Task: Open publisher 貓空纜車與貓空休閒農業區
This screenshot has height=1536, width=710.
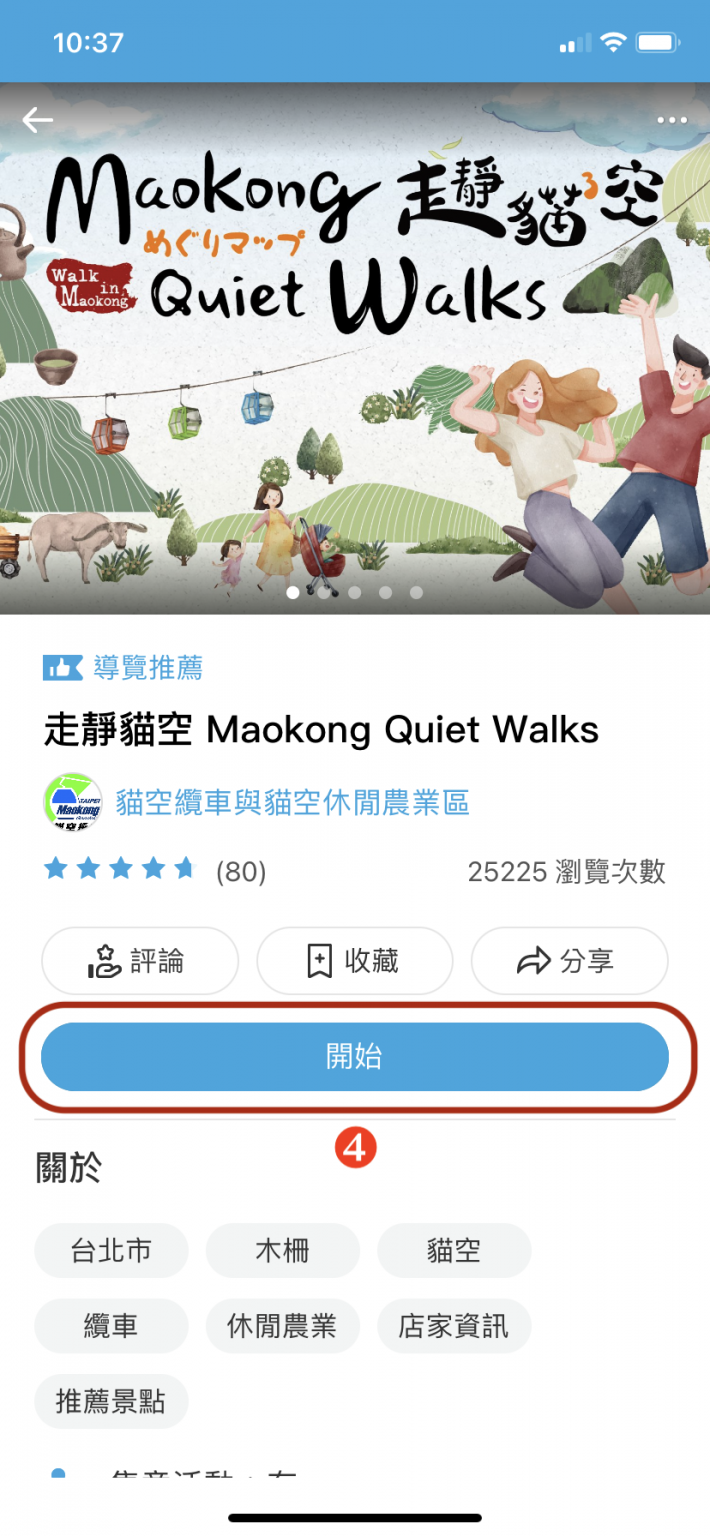Action: pyautogui.click(x=292, y=802)
